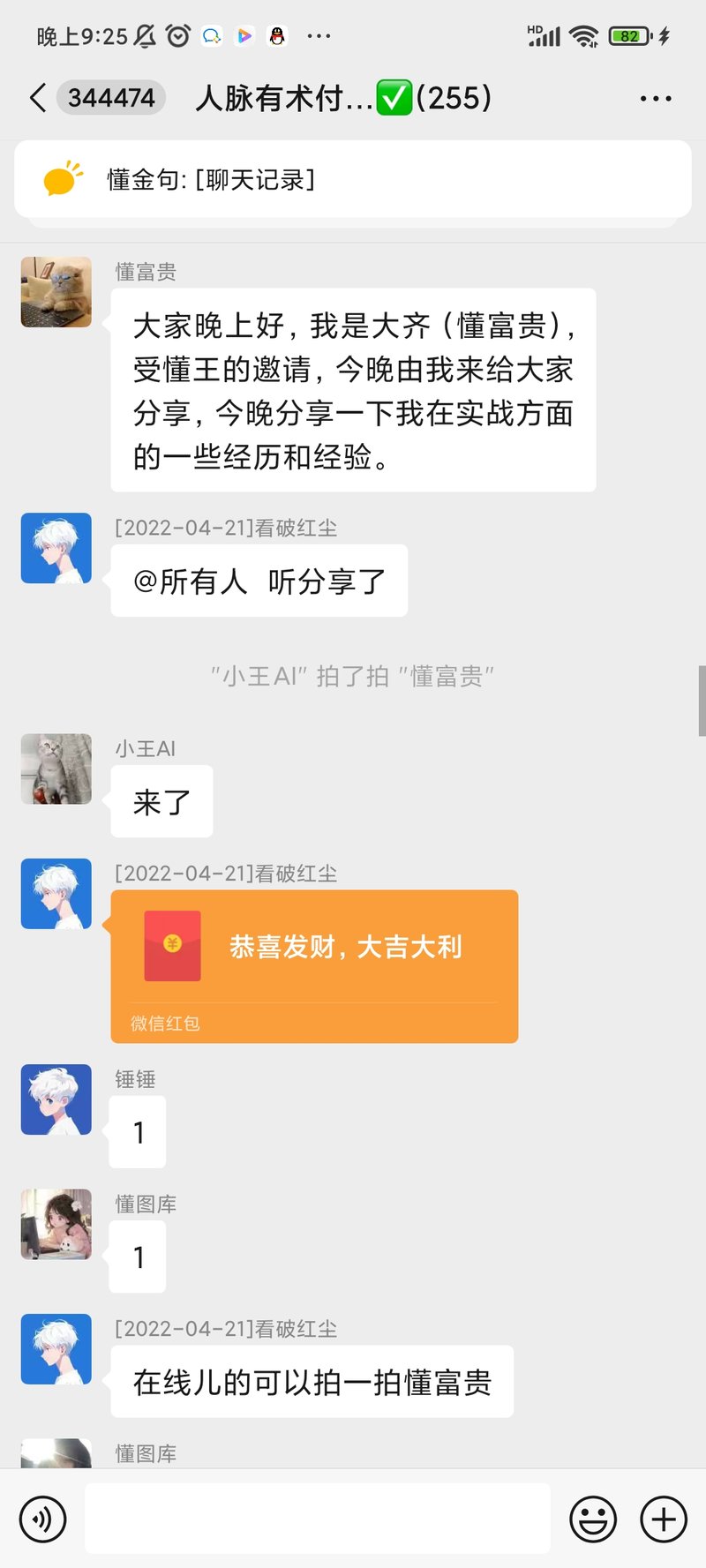
Task: View 懂富贵's cat profile avatar
Action: tap(56, 292)
